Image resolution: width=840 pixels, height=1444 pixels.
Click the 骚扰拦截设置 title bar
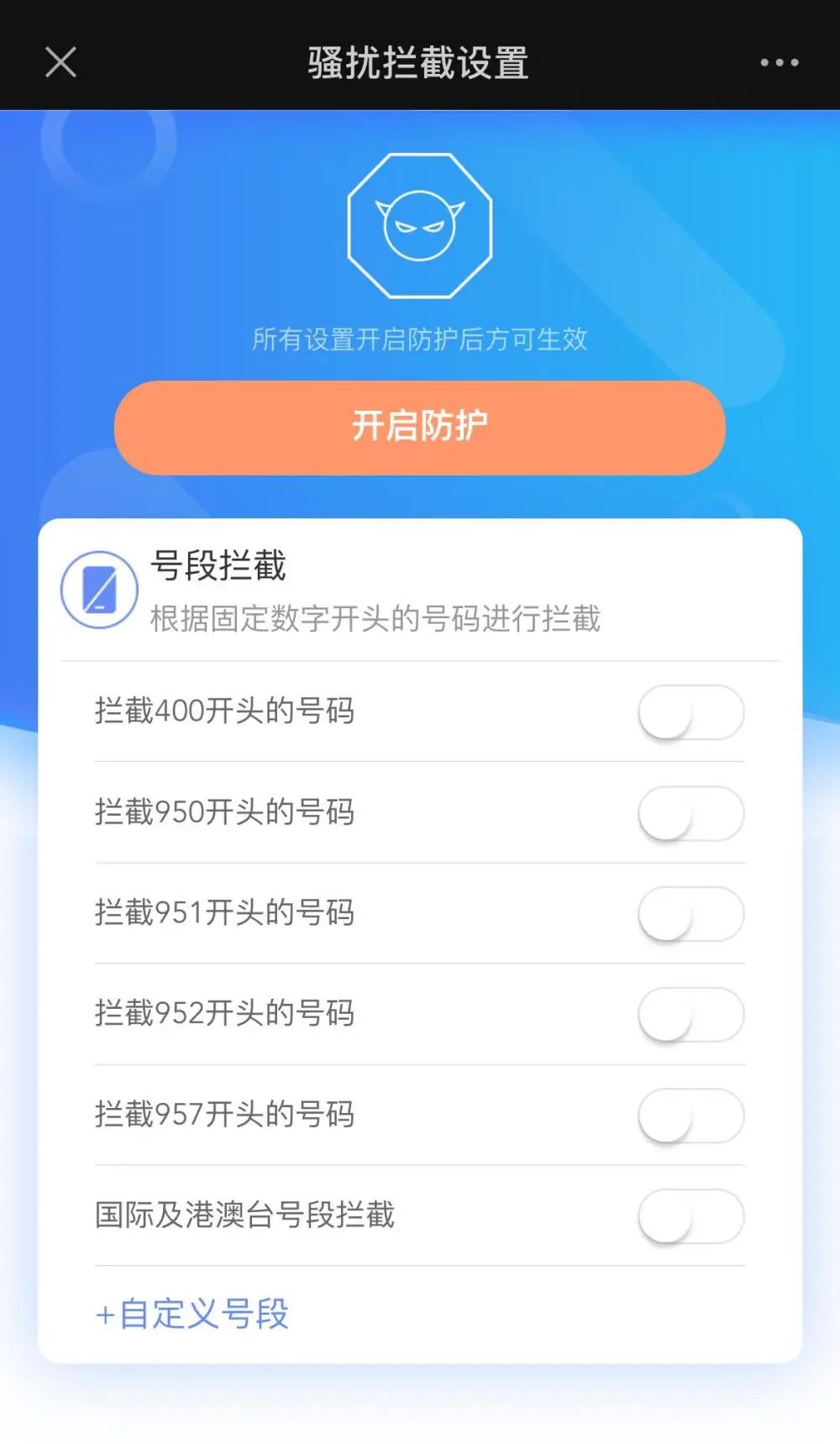[x=417, y=62]
